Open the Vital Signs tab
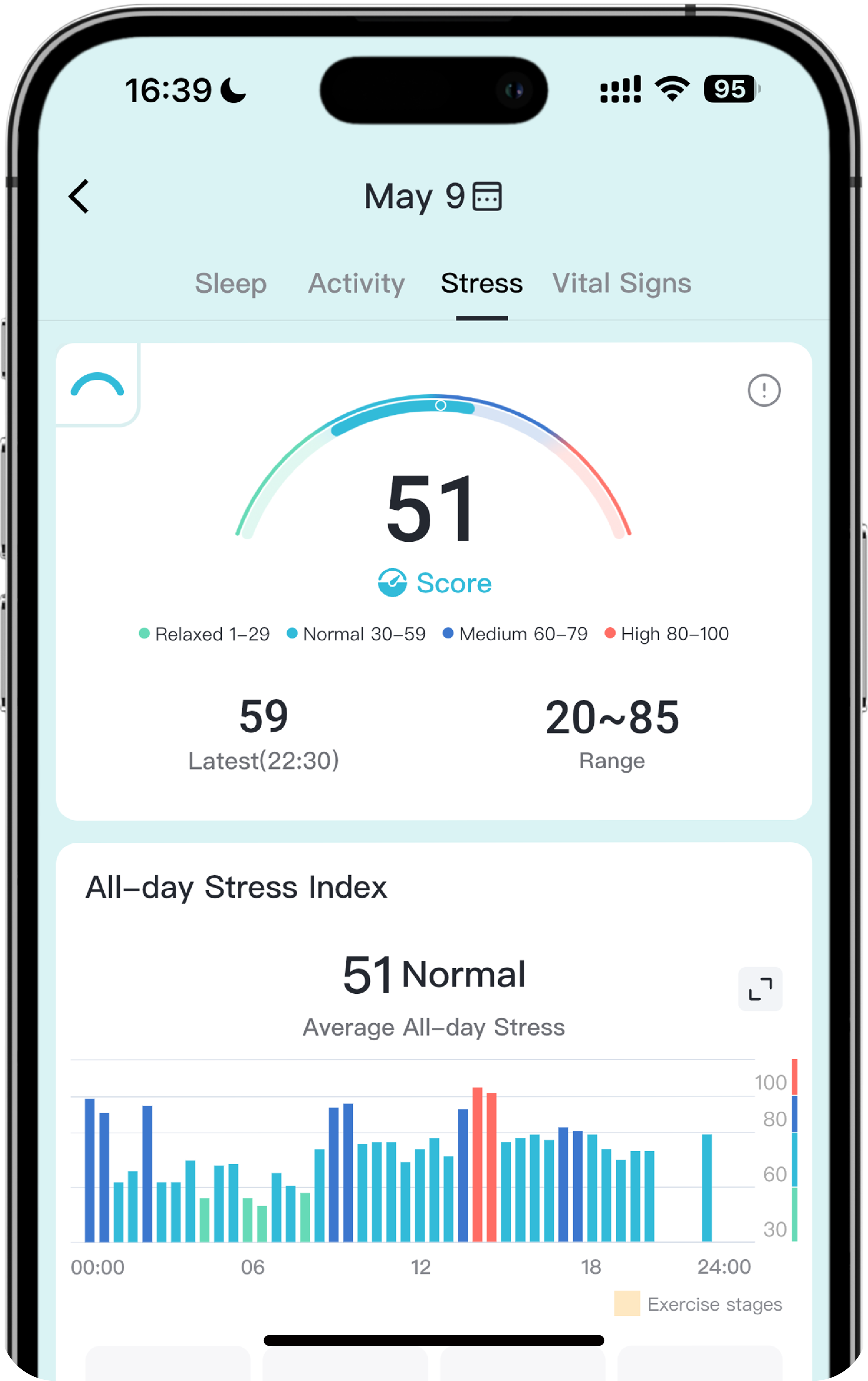This screenshot has width=868, height=1381. (621, 283)
